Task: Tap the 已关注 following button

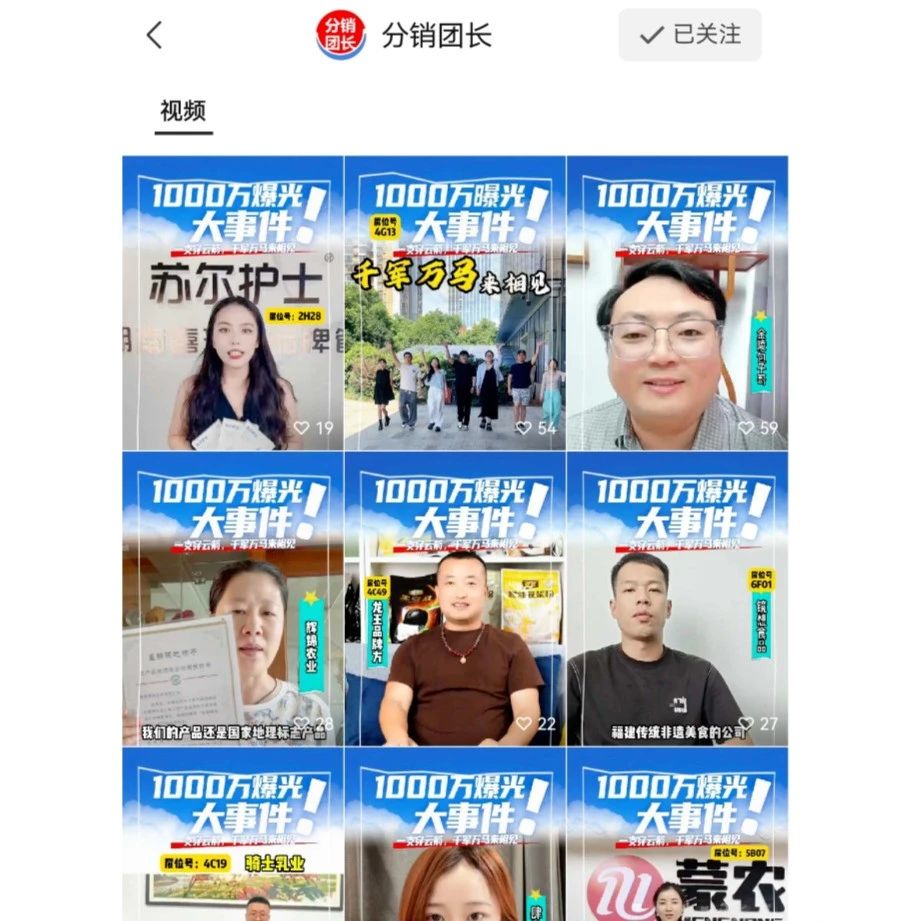Action: point(689,35)
